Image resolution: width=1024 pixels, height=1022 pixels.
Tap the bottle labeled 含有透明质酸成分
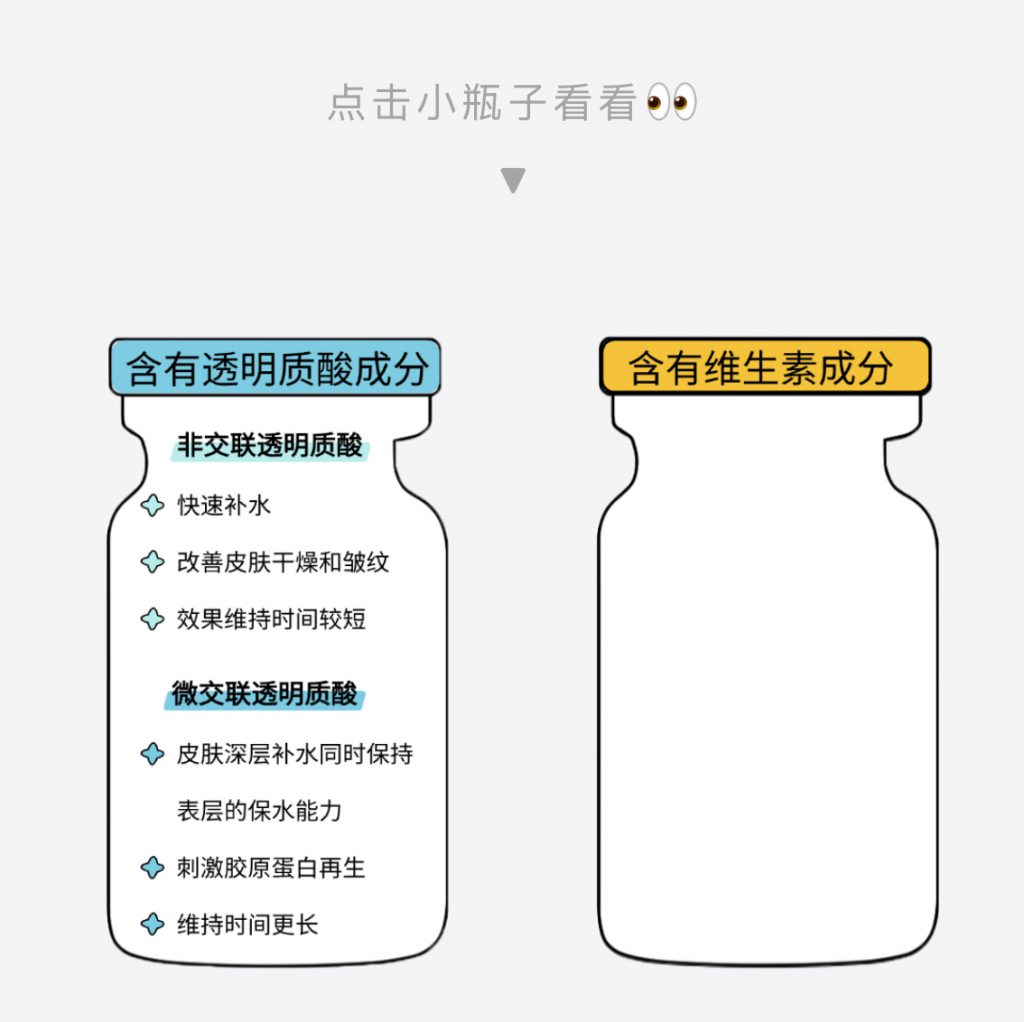point(276,660)
